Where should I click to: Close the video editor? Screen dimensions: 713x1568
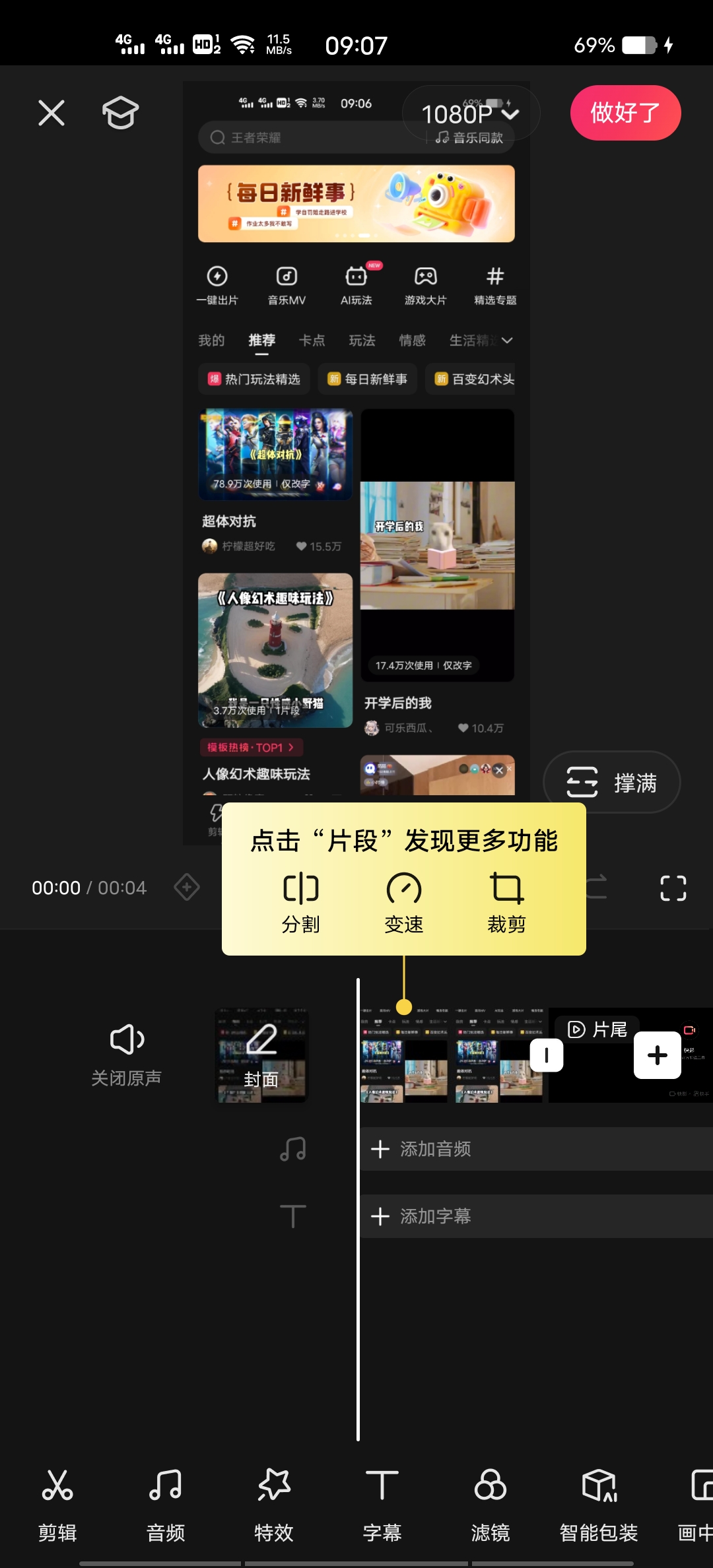tap(51, 113)
